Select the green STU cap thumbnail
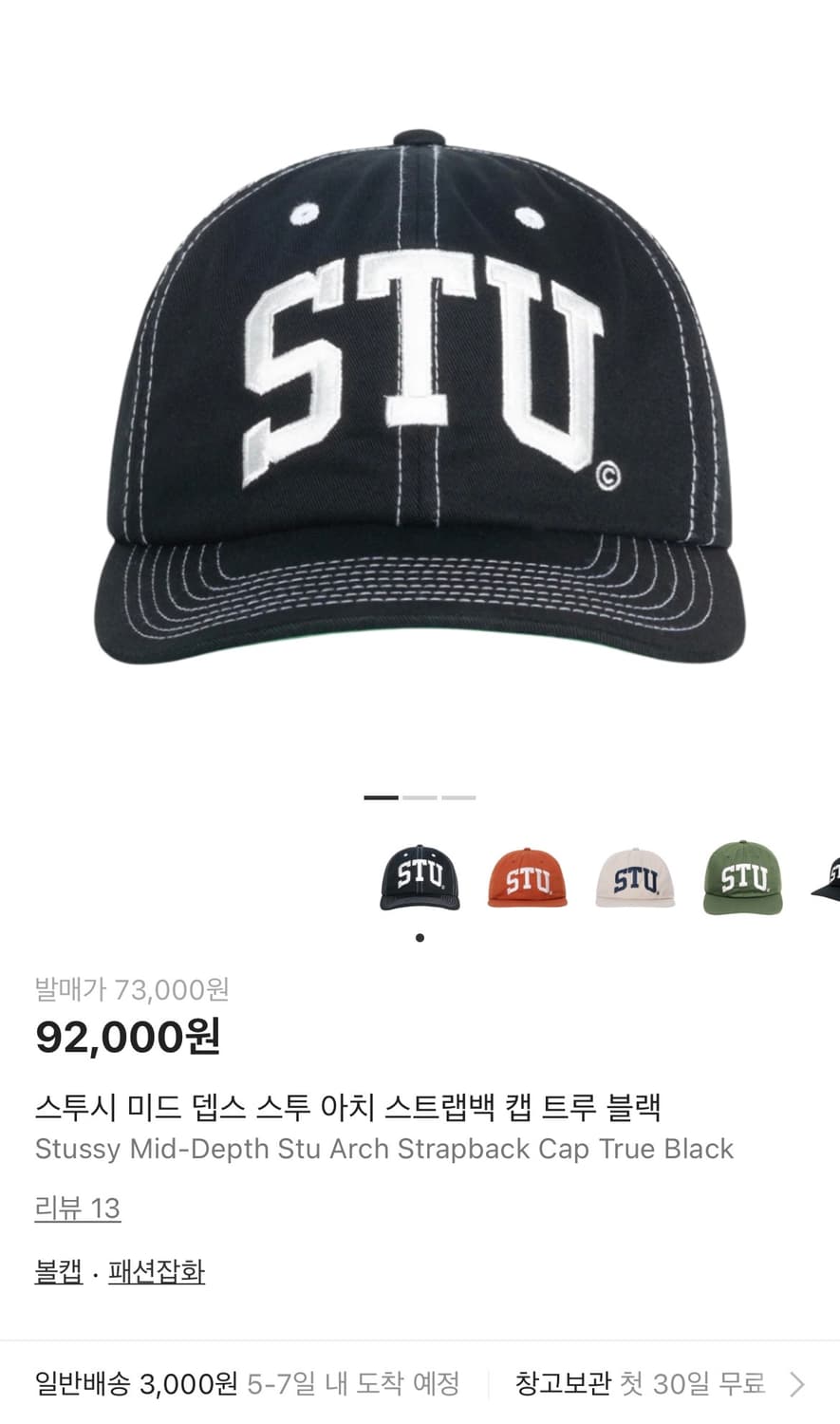Image resolution: width=840 pixels, height=1424 pixels. point(744,878)
